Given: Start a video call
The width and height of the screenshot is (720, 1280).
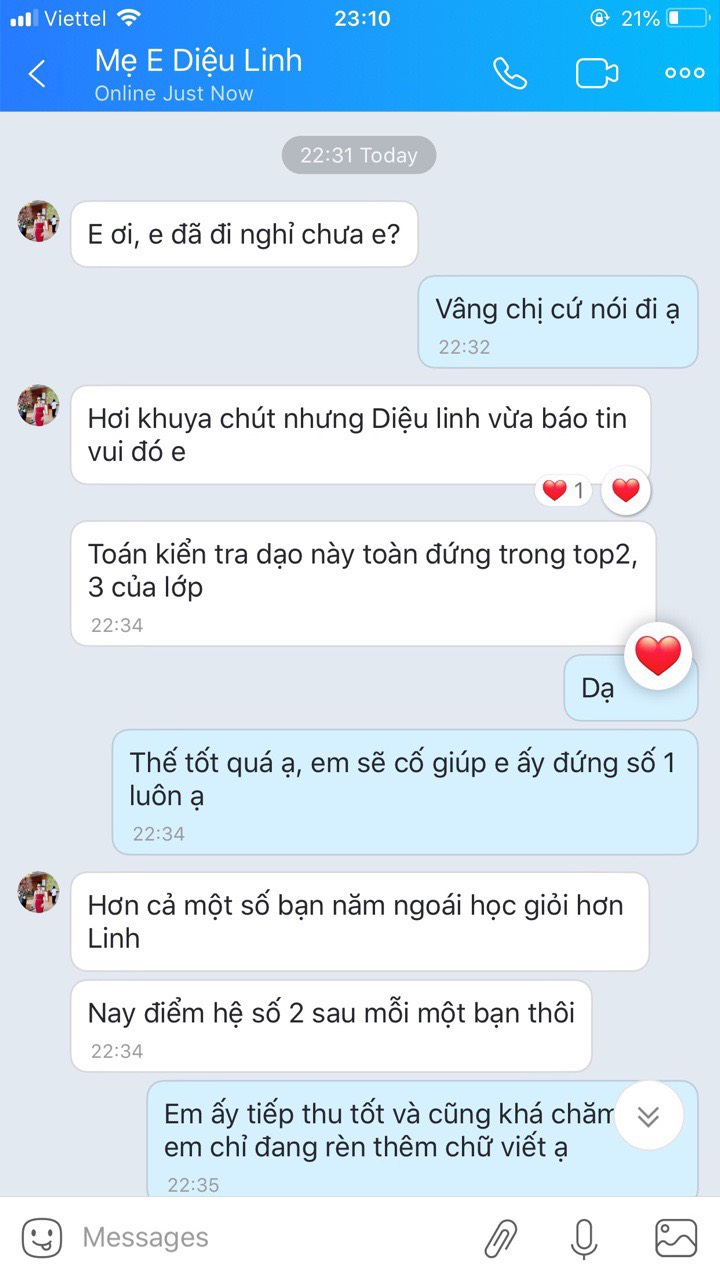Looking at the screenshot, I should 596,74.
